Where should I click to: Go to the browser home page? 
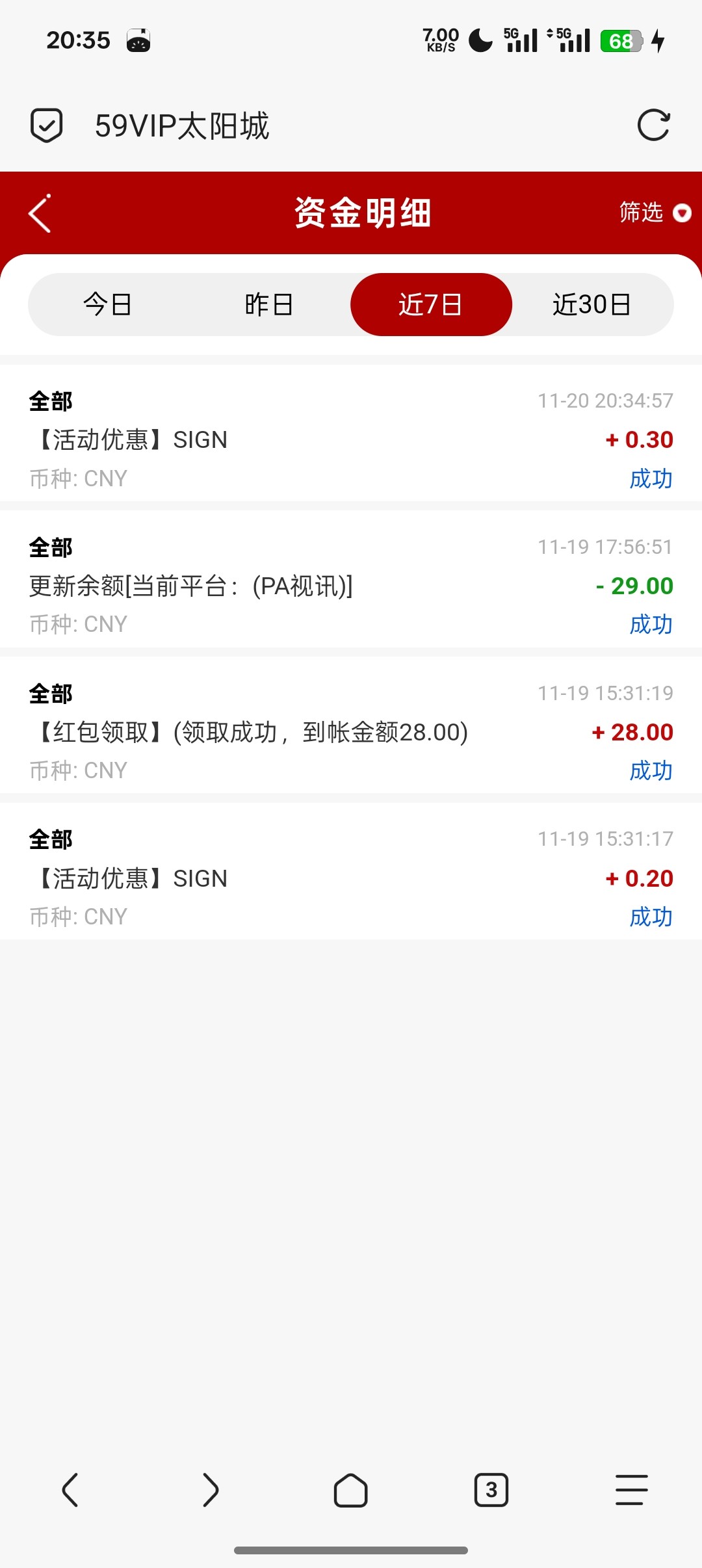351,1490
